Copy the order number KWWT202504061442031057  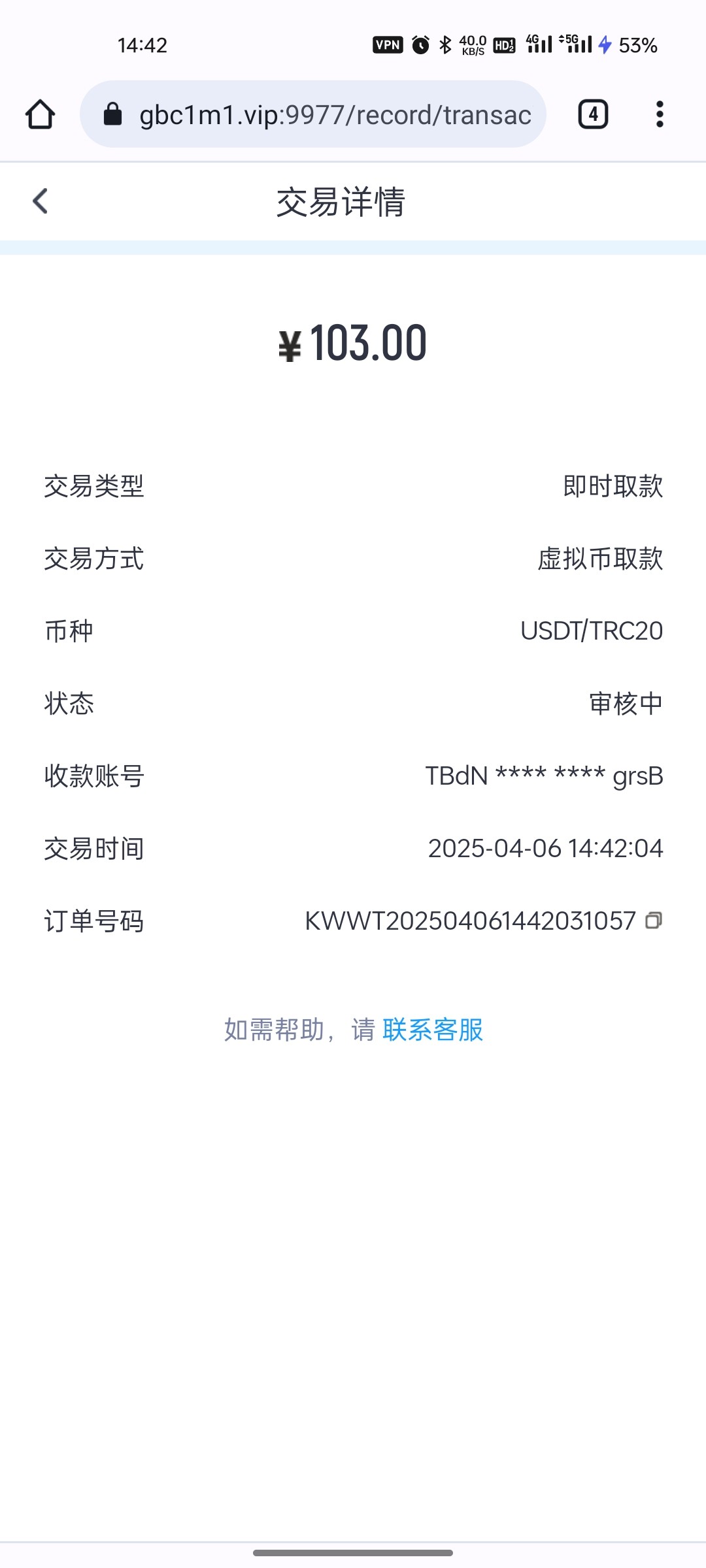coord(654,921)
